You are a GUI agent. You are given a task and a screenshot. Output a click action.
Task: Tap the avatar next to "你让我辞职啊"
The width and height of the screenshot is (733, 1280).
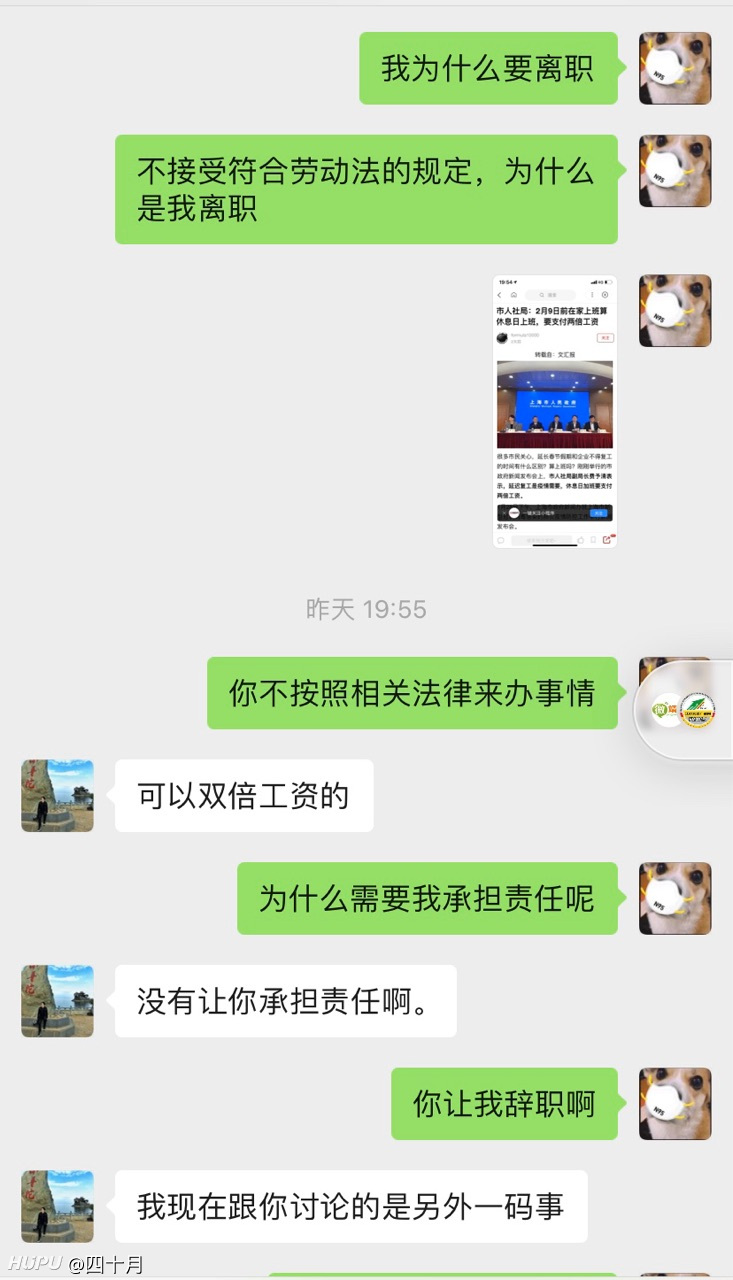click(675, 1103)
